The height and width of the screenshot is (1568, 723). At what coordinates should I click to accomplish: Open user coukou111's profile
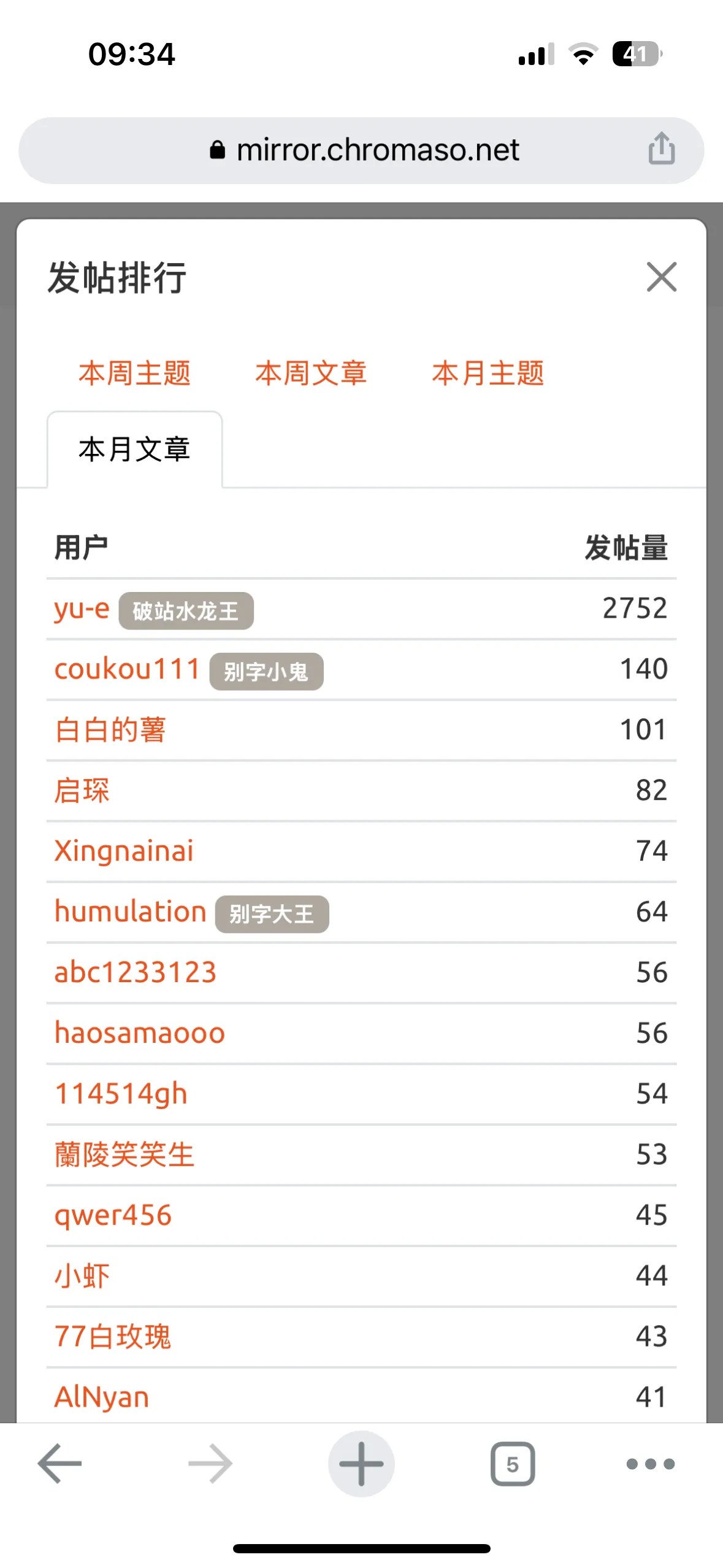[127, 669]
